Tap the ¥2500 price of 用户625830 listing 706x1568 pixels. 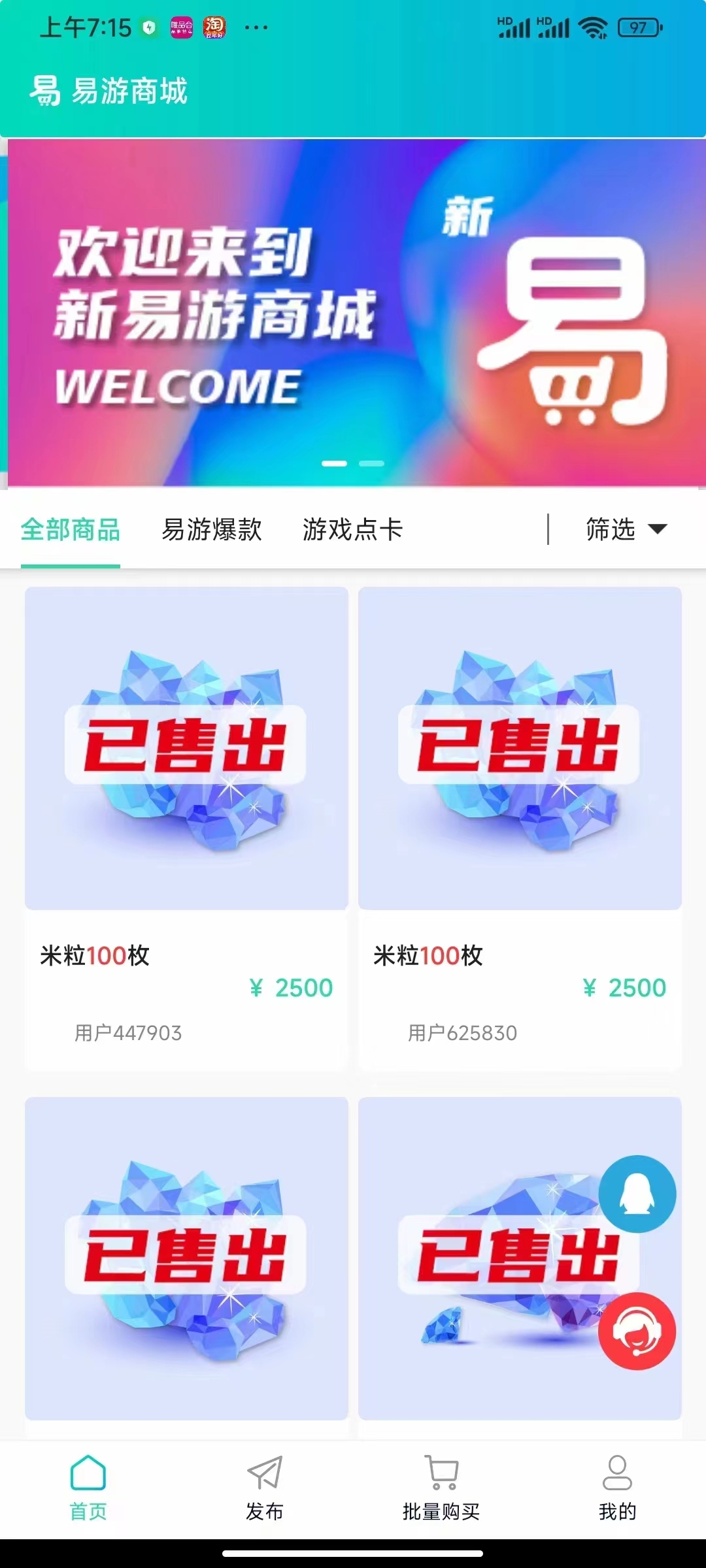(624, 988)
